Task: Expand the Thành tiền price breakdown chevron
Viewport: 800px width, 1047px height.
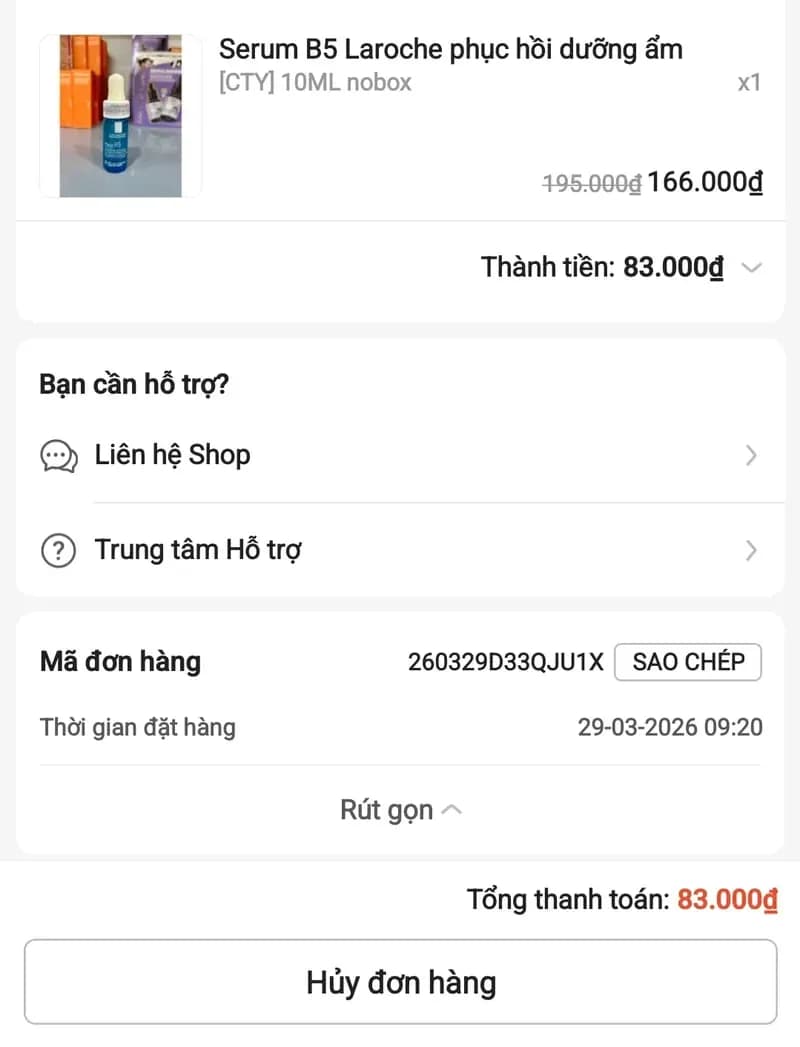Action: coord(752,268)
